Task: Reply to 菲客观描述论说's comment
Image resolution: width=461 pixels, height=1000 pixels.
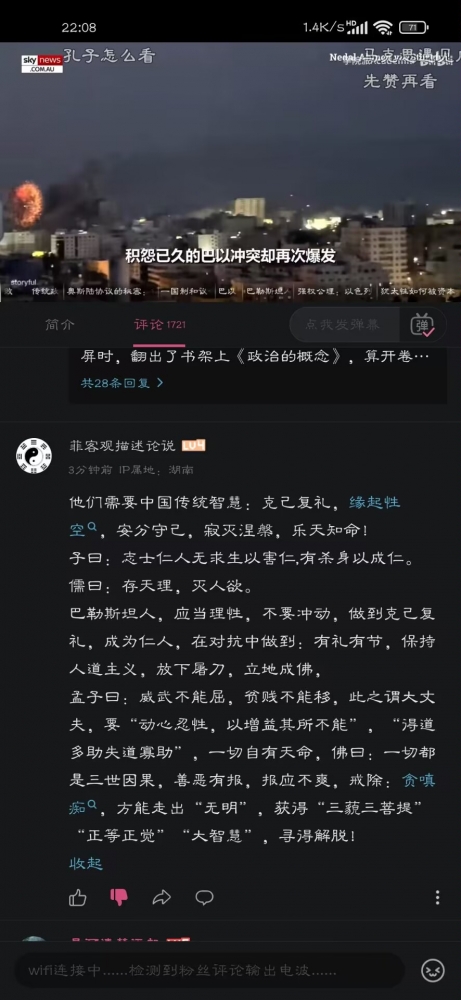Action: point(204,897)
